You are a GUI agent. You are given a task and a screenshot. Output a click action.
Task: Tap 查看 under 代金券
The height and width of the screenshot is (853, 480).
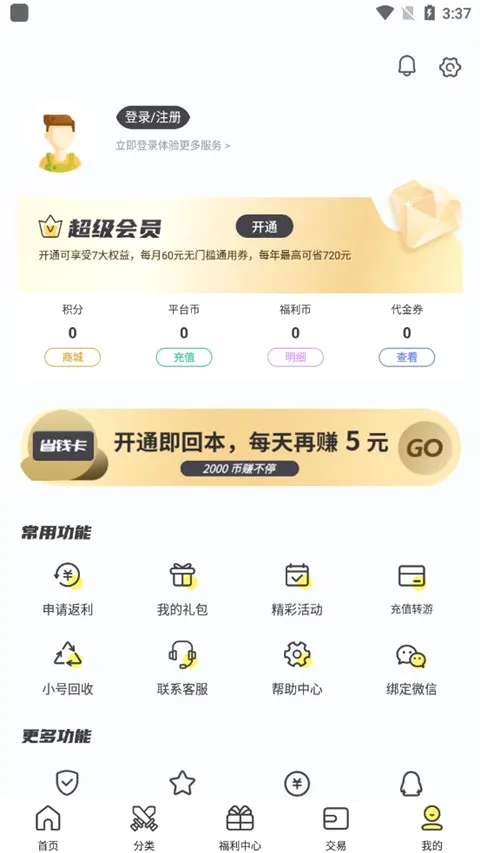click(x=407, y=357)
